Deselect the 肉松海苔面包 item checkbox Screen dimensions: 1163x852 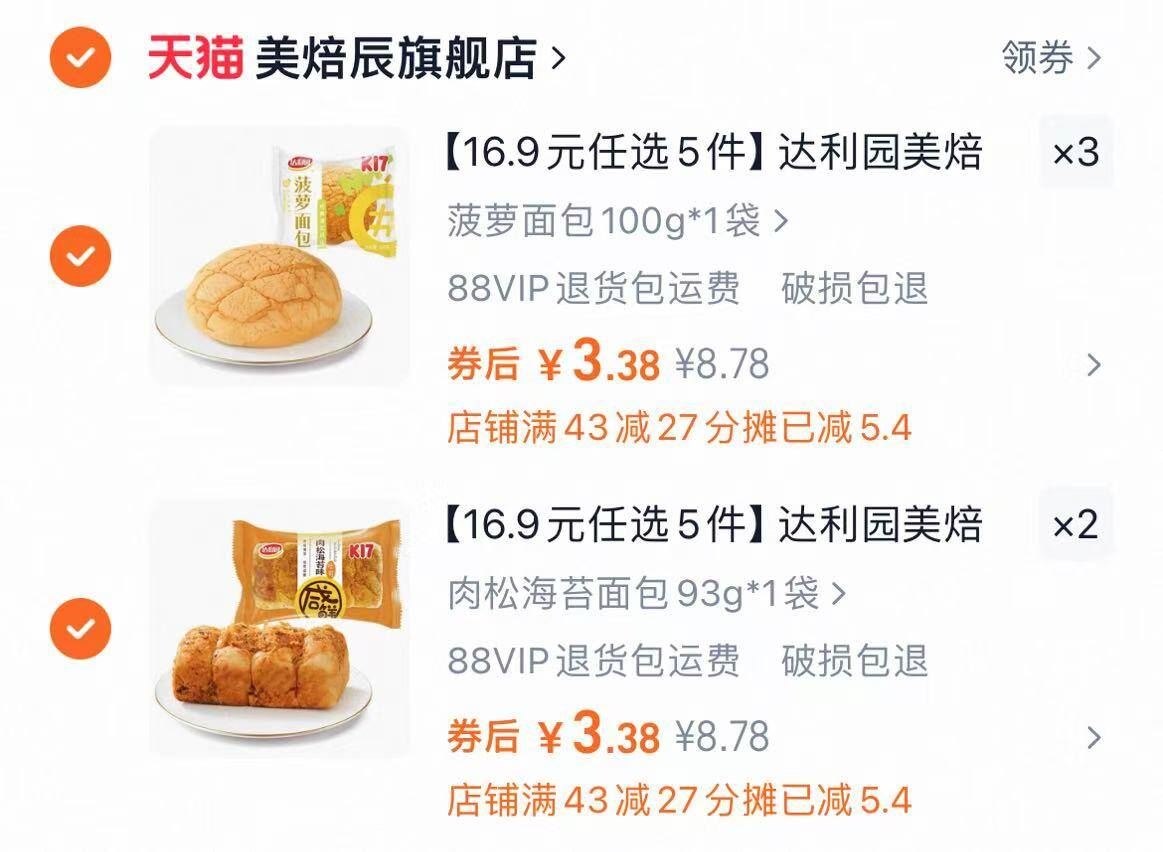pos(81,629)
